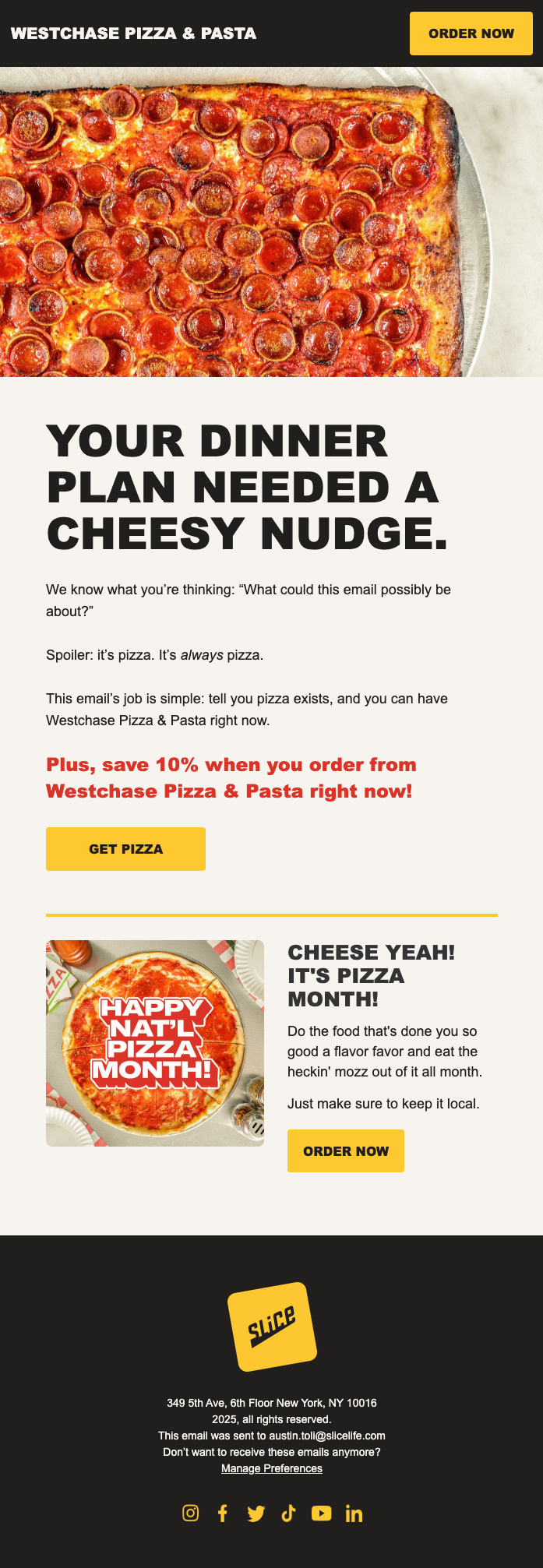This screenshot has height=1568, width=543.
Task: Tap Order Now under Pizza Month
Action: (x=345, y=1150)
